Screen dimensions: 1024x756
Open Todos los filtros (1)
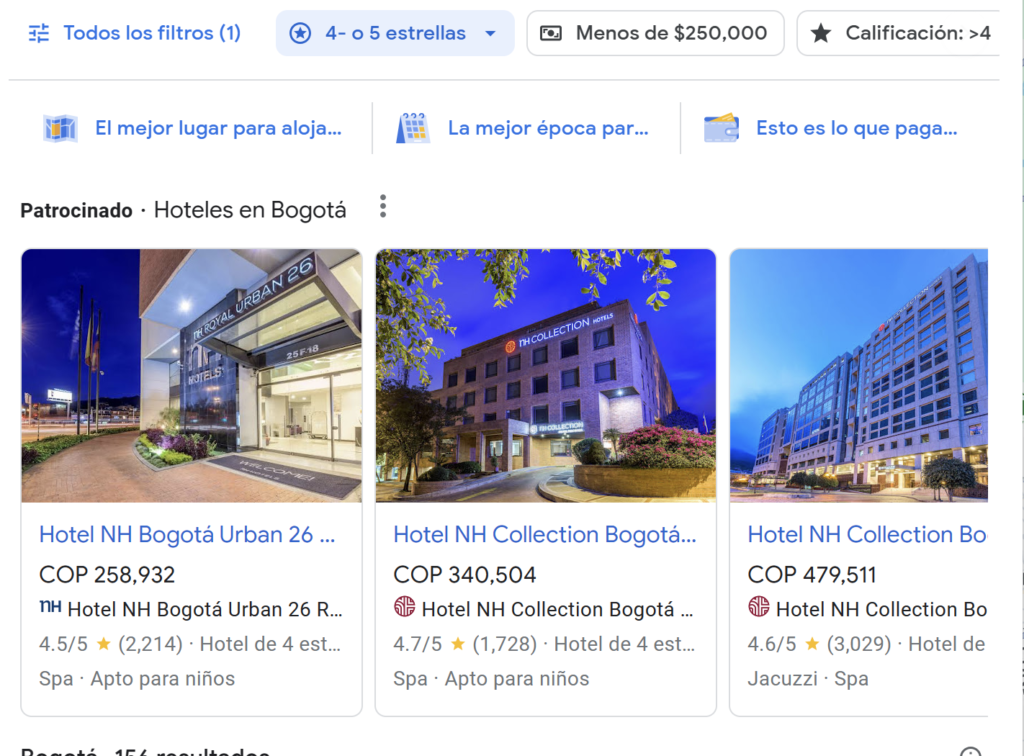134,33
